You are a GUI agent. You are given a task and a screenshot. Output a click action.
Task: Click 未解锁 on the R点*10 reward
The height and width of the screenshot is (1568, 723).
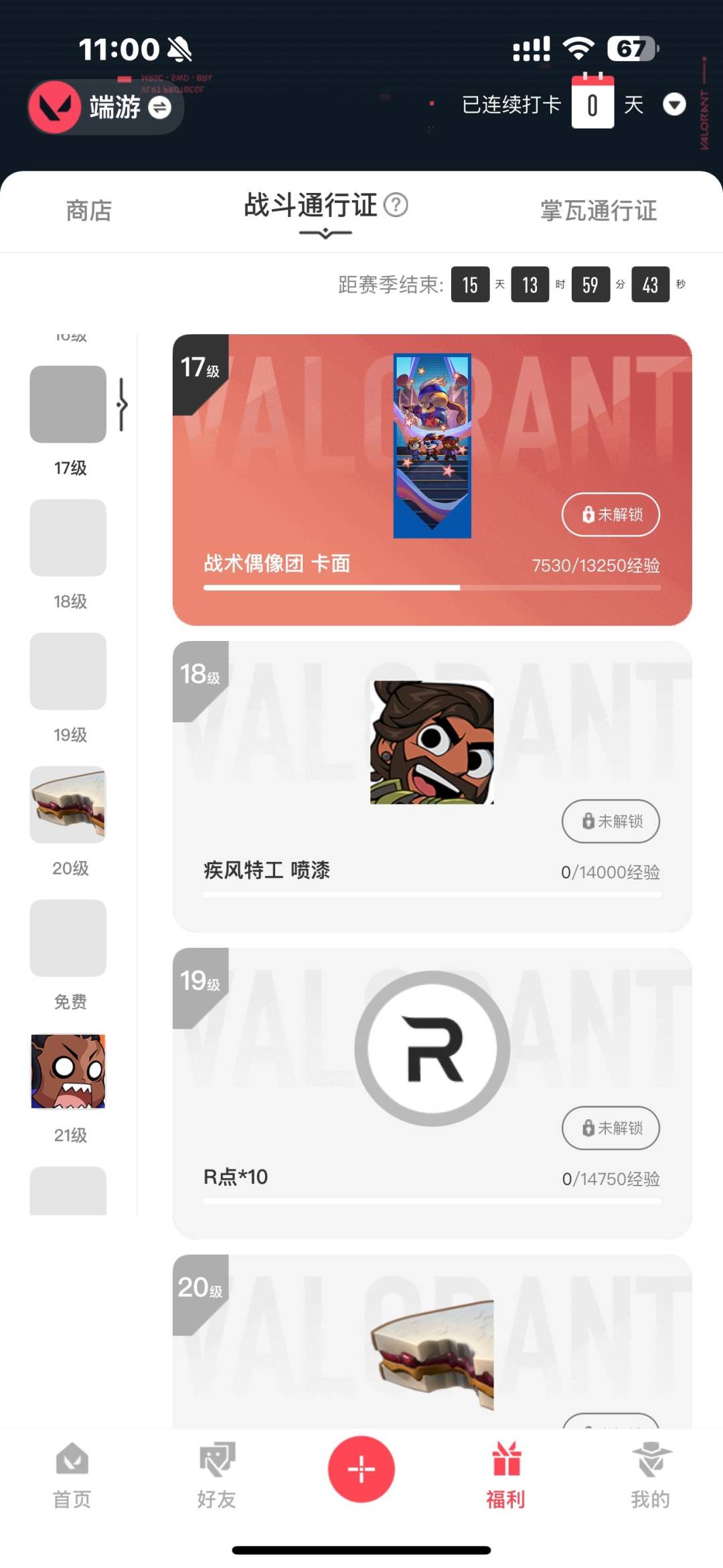(x=610, y=1128)
